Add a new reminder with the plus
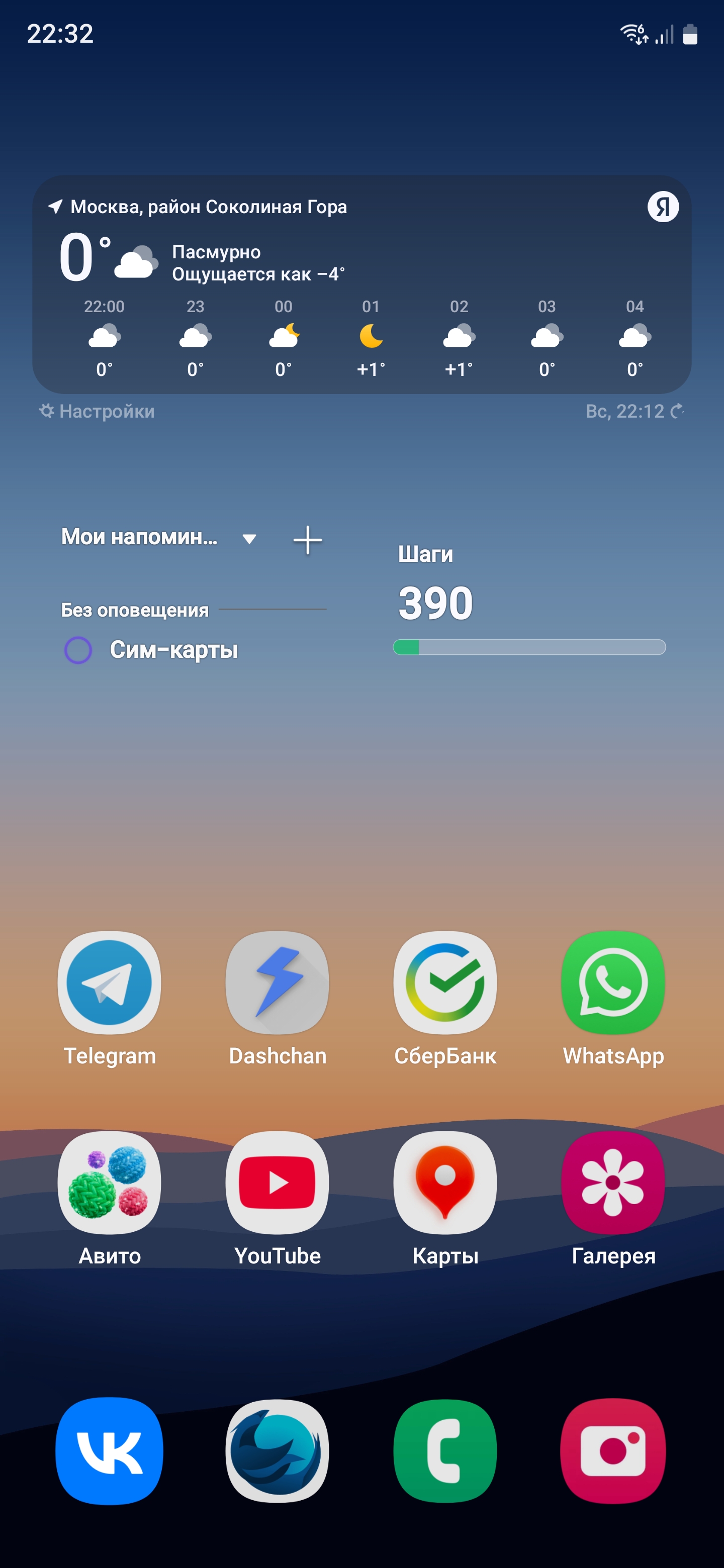 [308, 540]
